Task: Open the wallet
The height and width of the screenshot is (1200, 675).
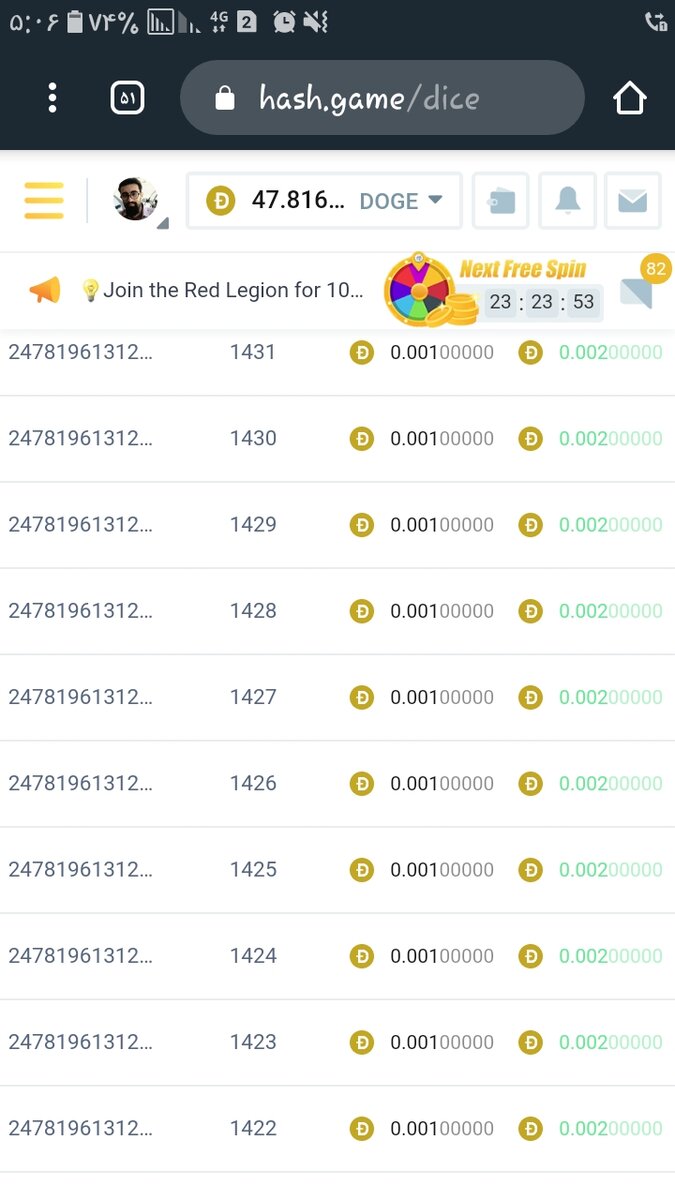Action: [x=501, y=200]
